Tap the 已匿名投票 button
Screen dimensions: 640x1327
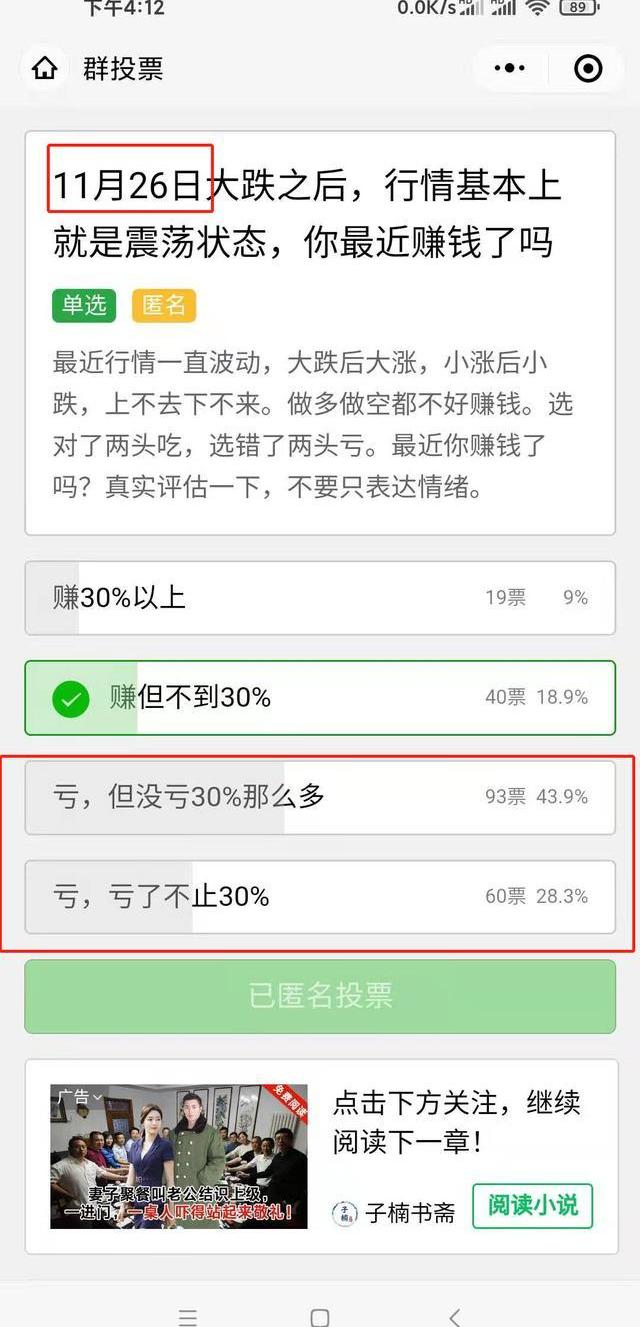pyautogui.click(x=320, y=996)
